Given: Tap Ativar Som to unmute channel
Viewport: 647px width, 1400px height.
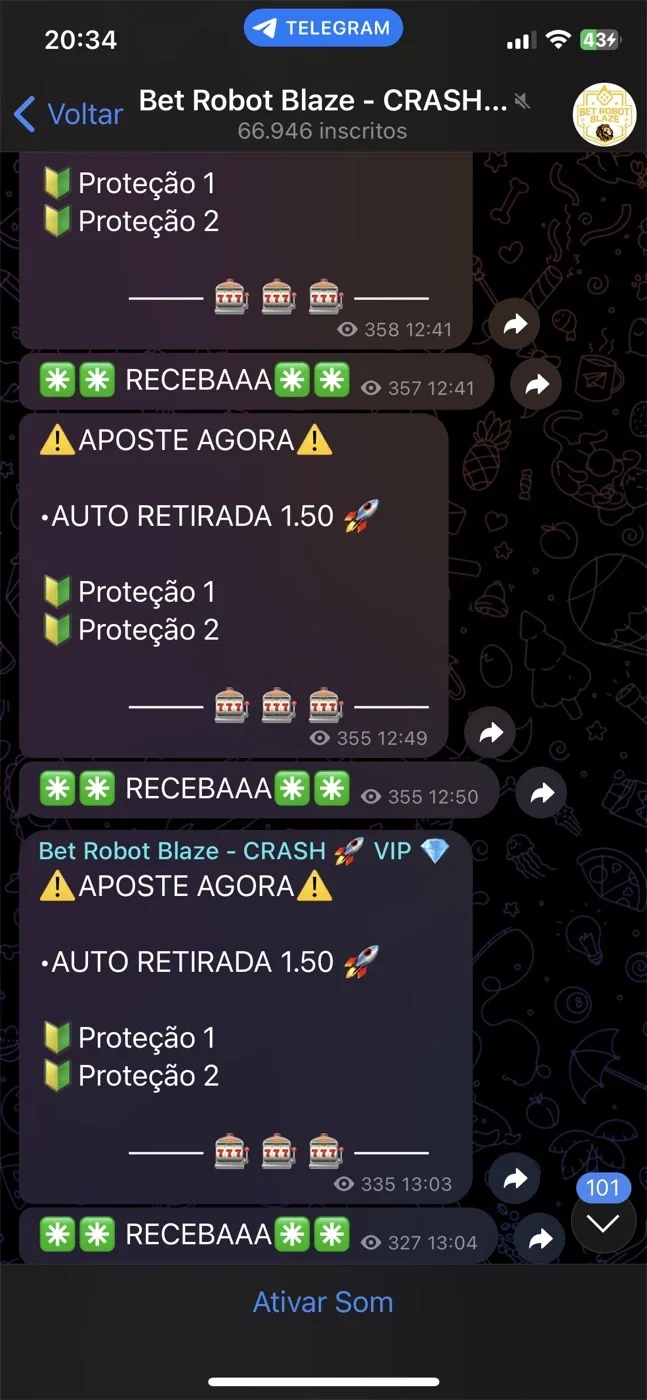Looking at the screenshot, I should click(x=323, y=1302).
